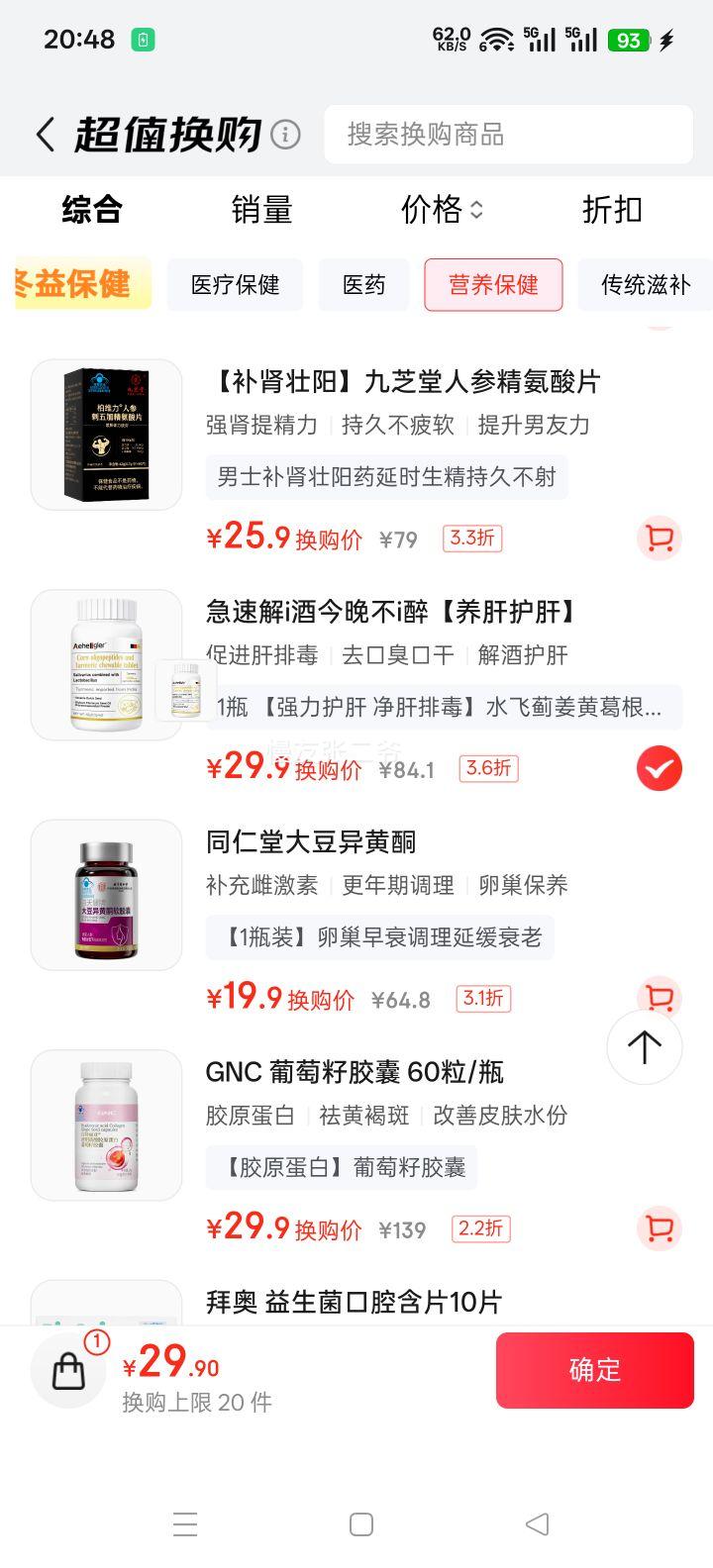
Task: Jump back to top of list
Action: coord(644,1047)
